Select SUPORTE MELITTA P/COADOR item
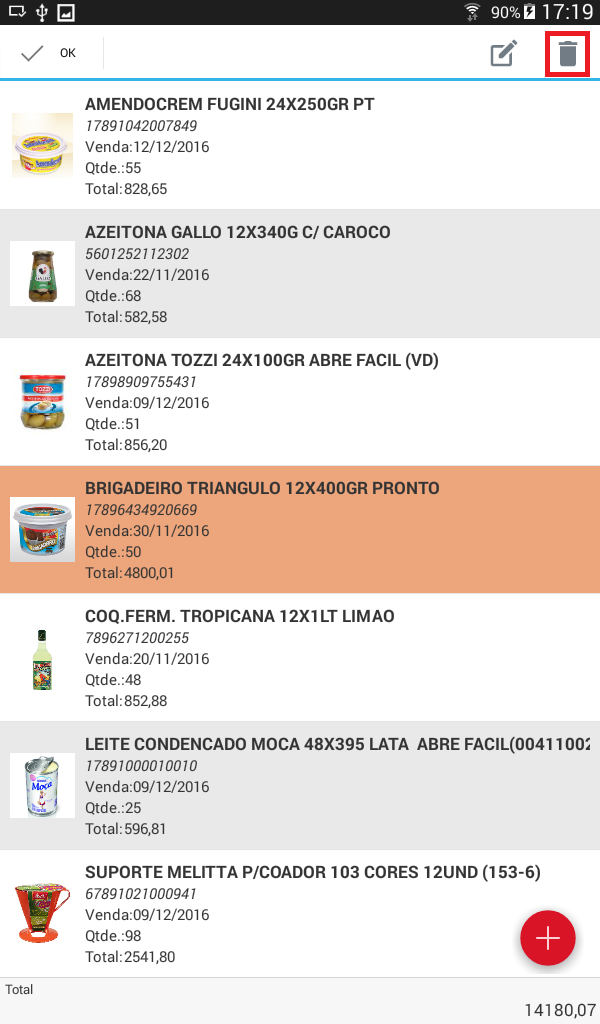The width and height of the screenshot is (600, 1024). coord(300,914)
